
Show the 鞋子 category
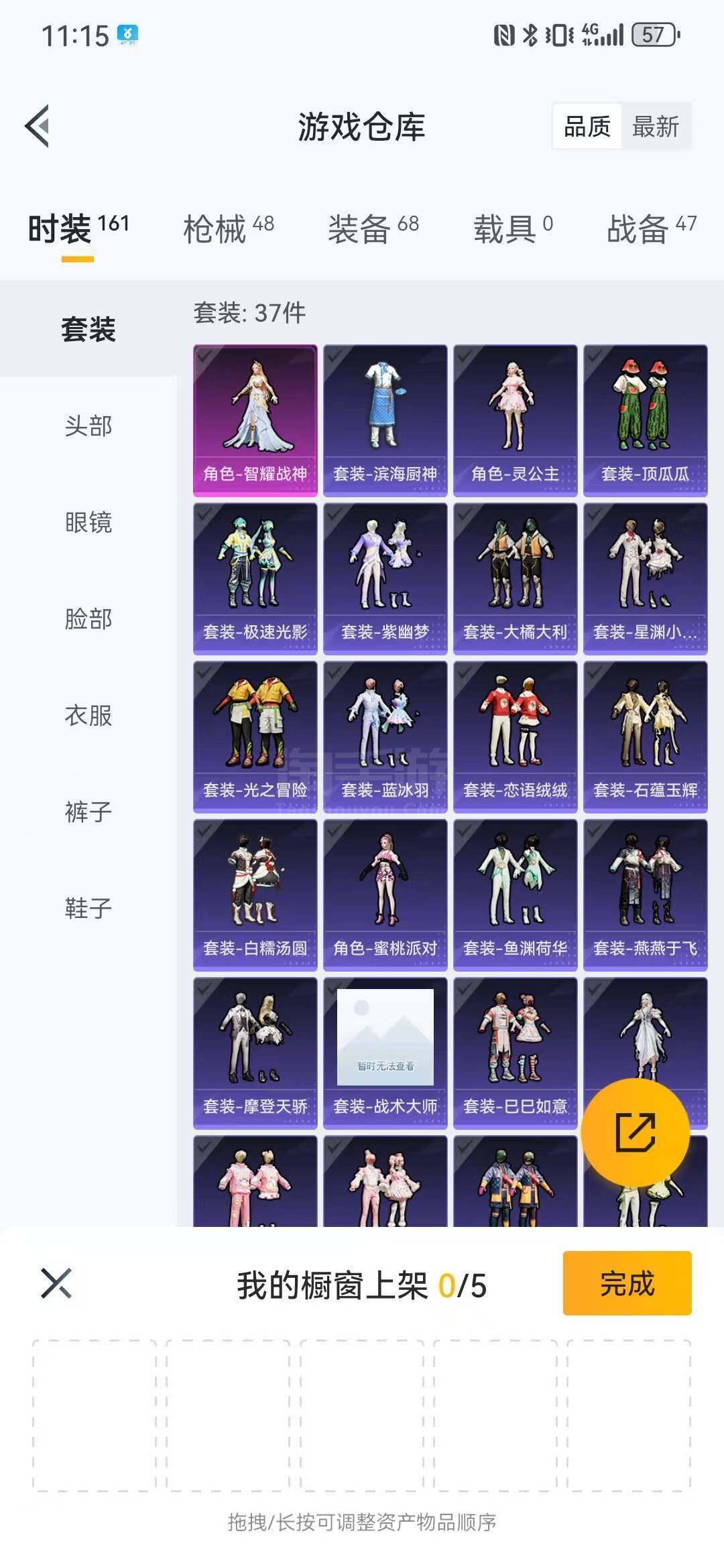[88, 909]
